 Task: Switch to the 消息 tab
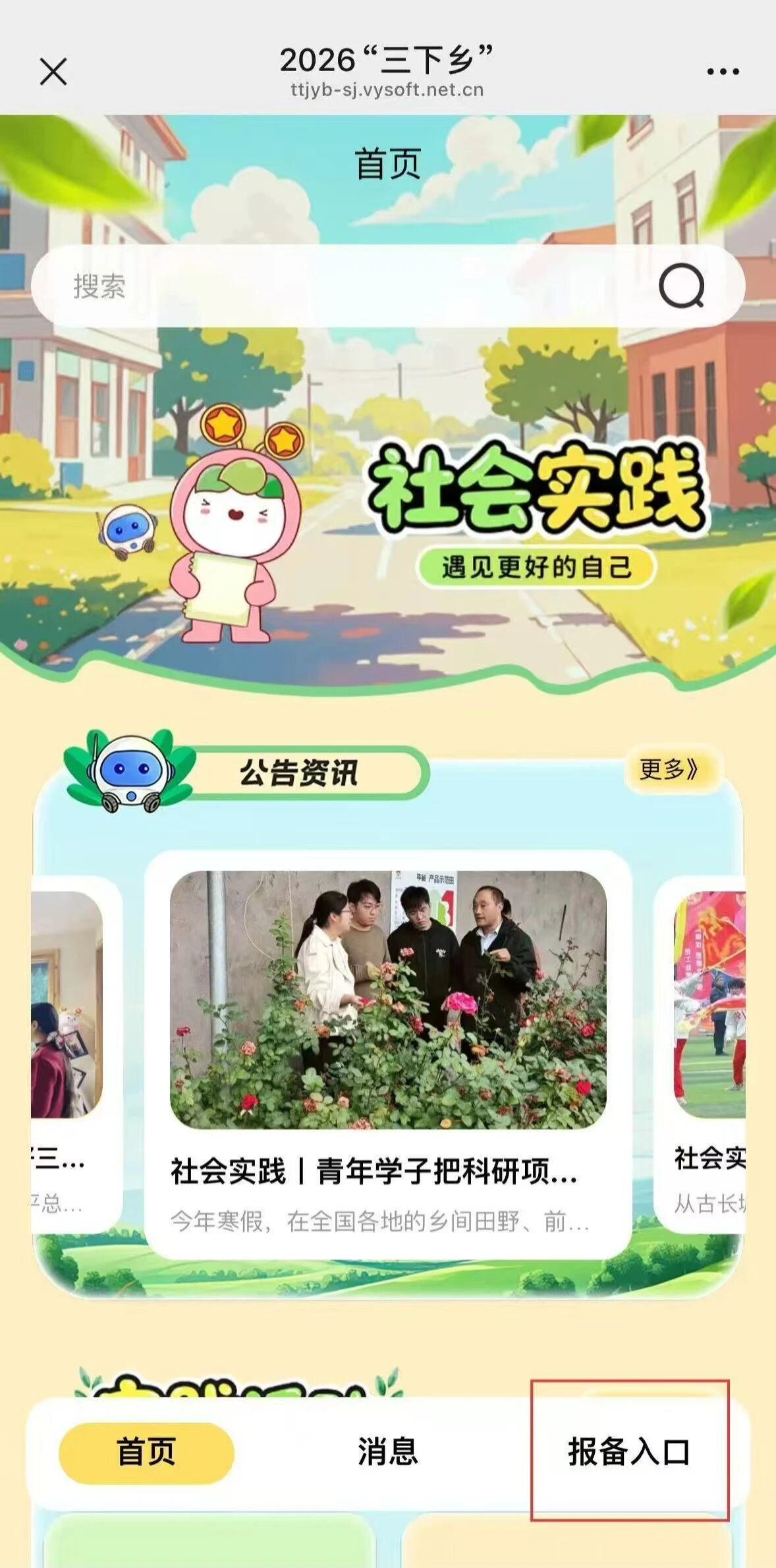(x=387, y=1452)
